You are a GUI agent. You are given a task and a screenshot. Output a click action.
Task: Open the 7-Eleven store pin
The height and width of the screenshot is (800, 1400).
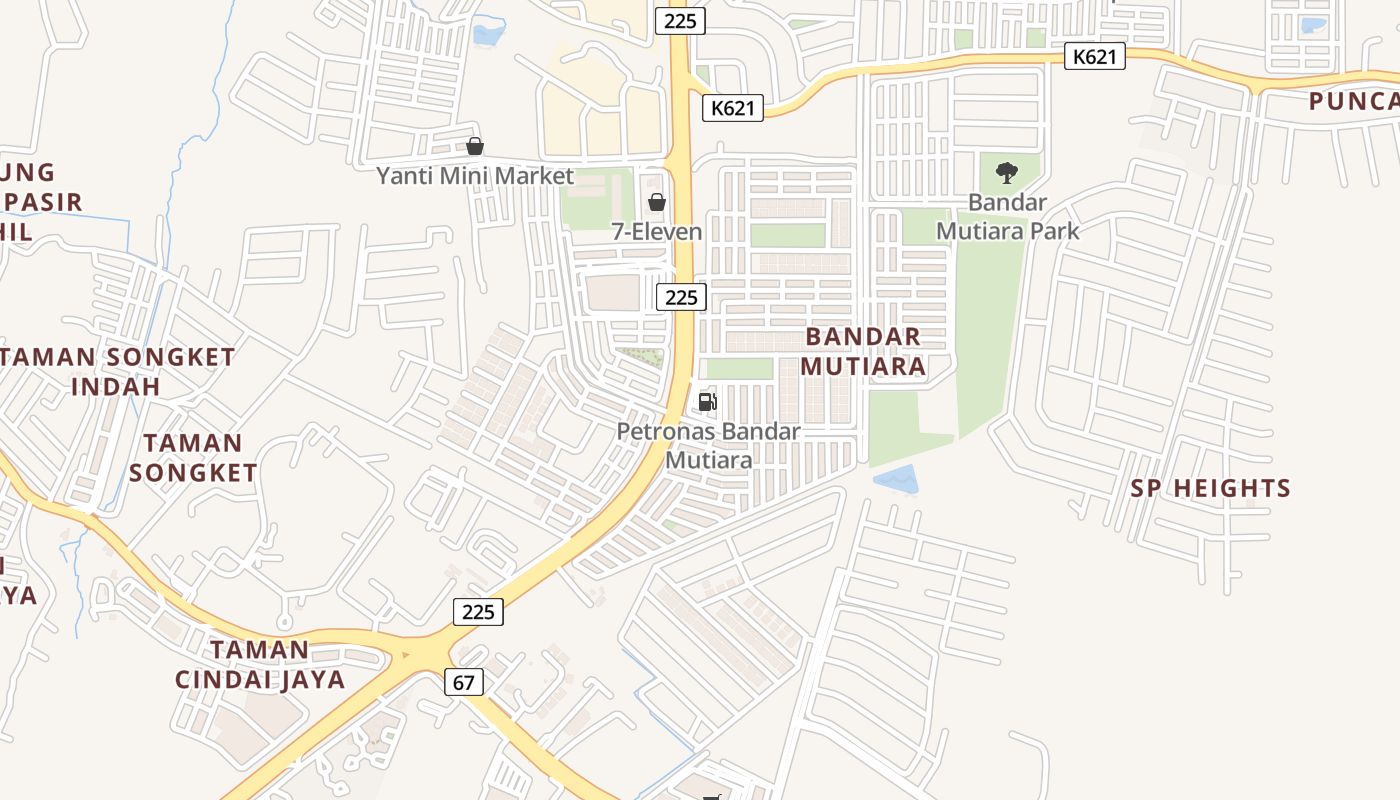(x=657, y=202)
